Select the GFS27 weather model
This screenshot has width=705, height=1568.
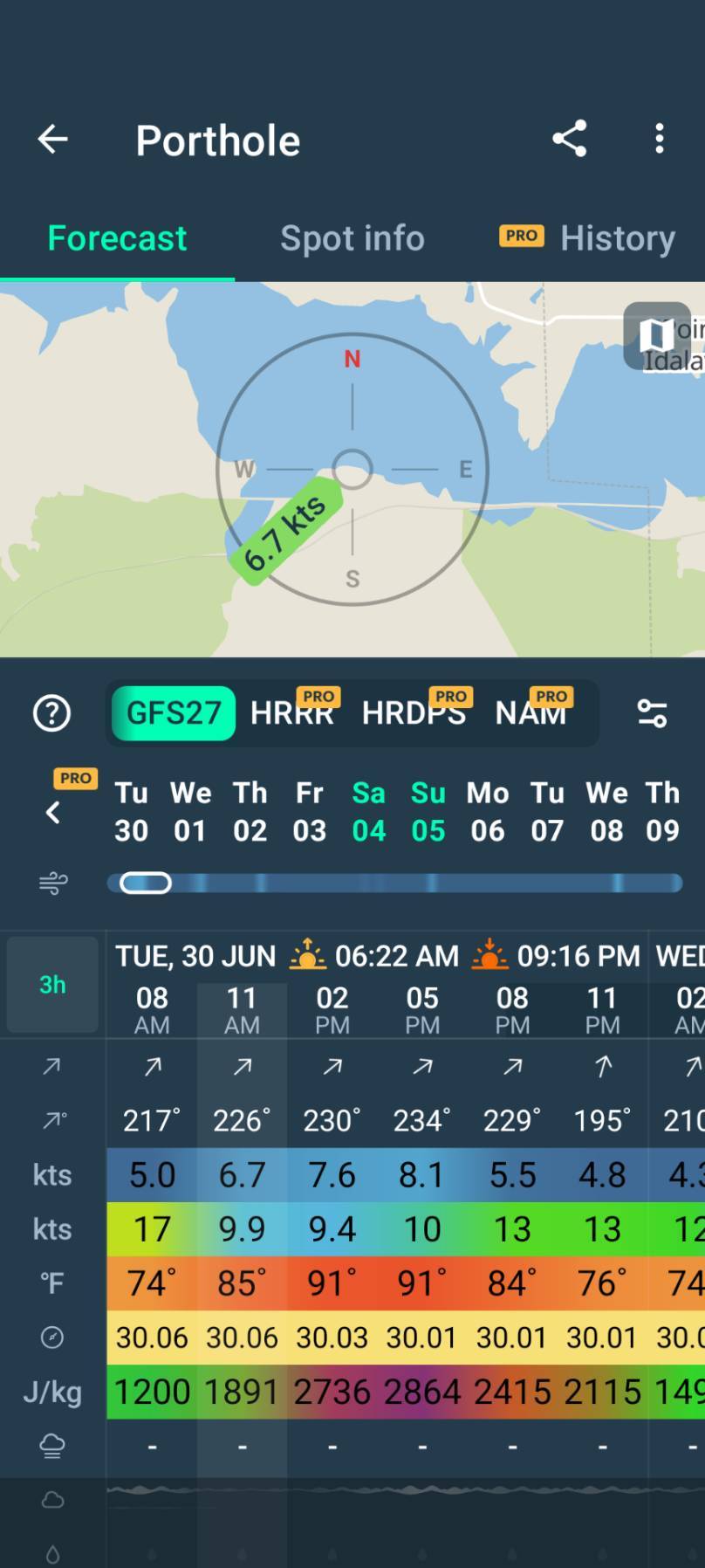(x=174, y=713)
